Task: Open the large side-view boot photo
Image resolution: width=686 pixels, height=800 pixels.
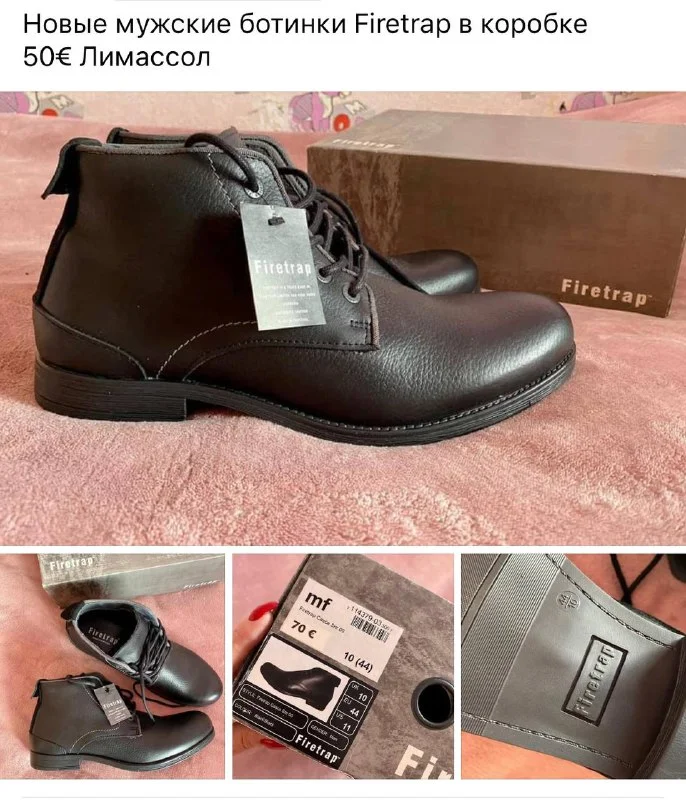Action: [343, 318]
